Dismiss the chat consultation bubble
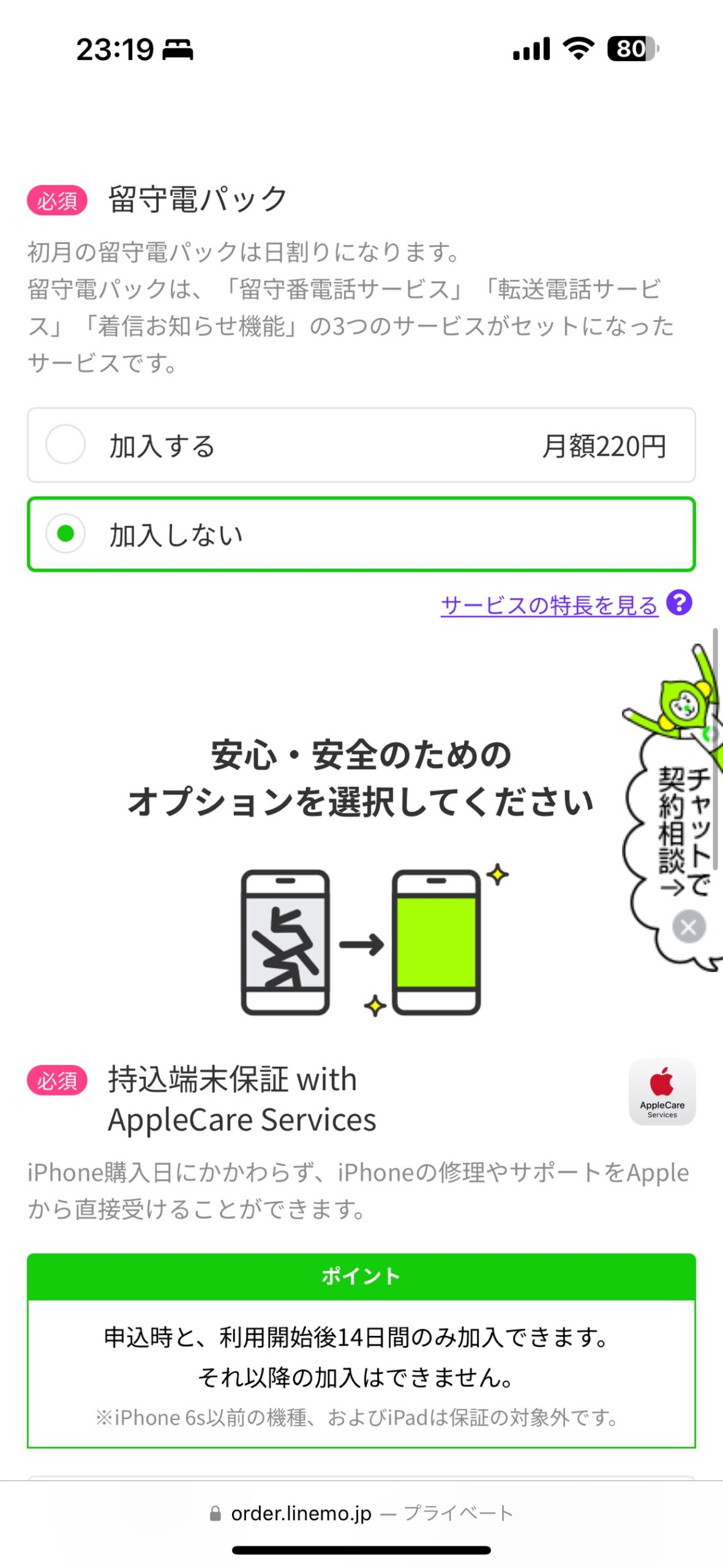Image resolution: width=723 pixels, height=1568 pixels. [689, 927]
